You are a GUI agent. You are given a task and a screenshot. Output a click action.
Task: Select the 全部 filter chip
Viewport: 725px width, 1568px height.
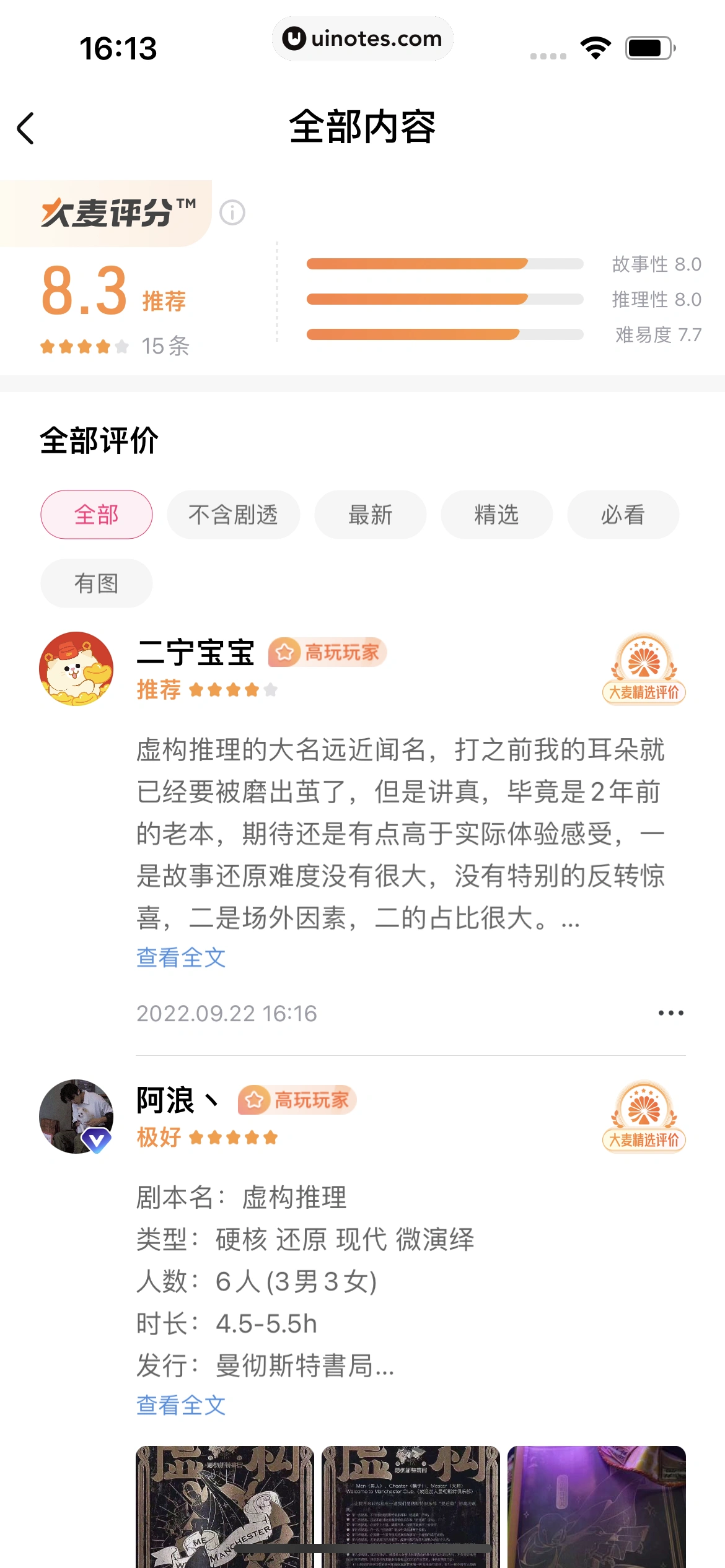97,515
